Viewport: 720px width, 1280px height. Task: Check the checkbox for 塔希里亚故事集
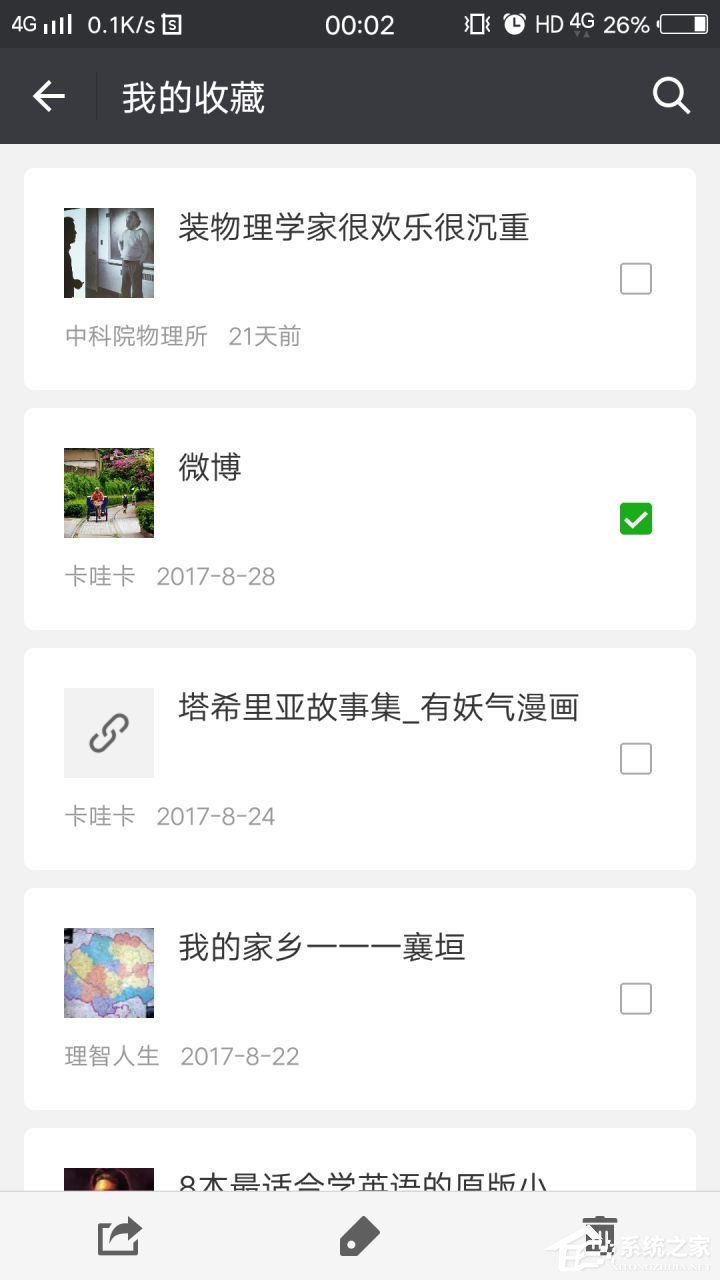coord(635,758)
